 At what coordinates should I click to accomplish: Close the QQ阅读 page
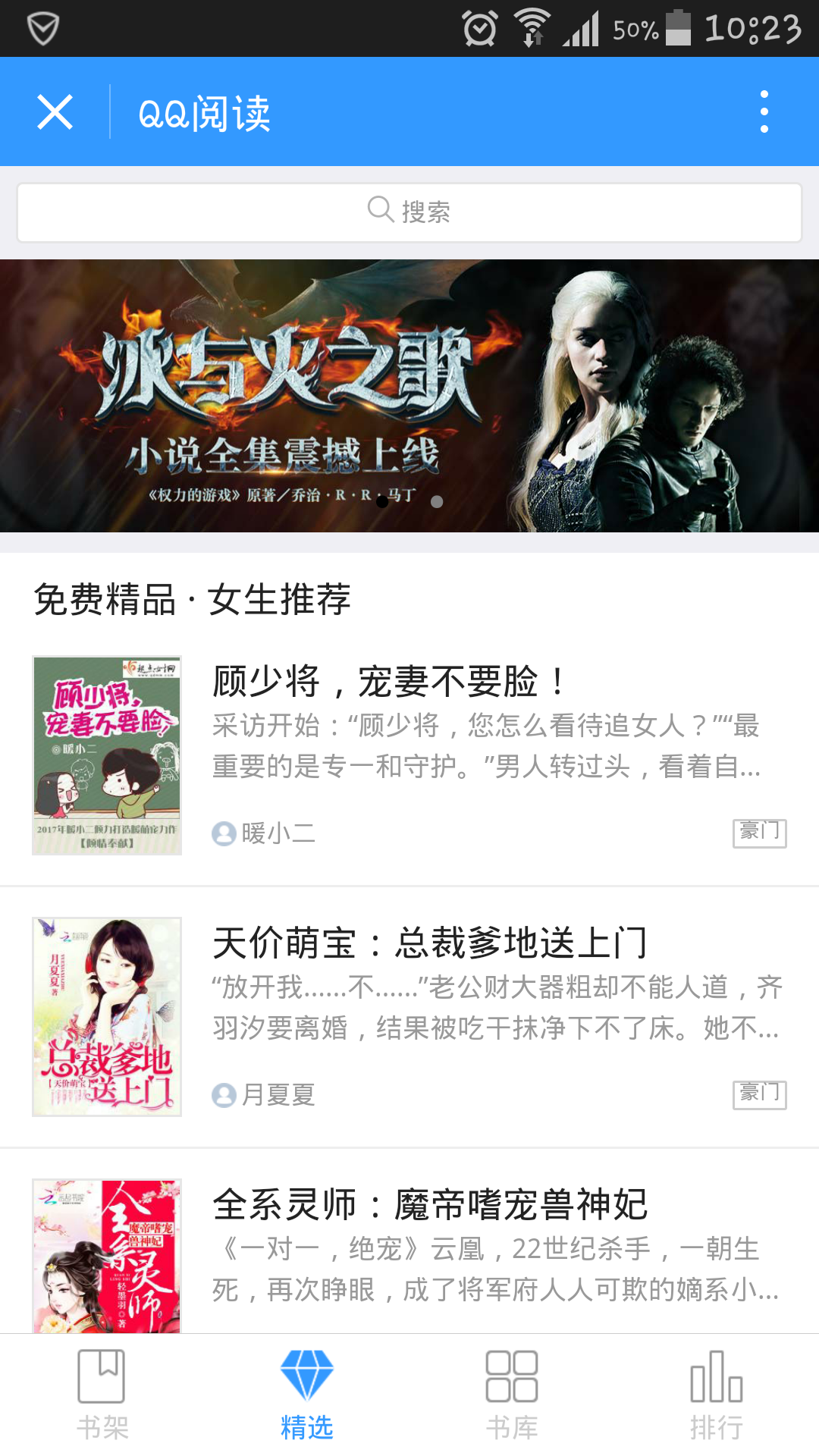[x=55, y=112]
